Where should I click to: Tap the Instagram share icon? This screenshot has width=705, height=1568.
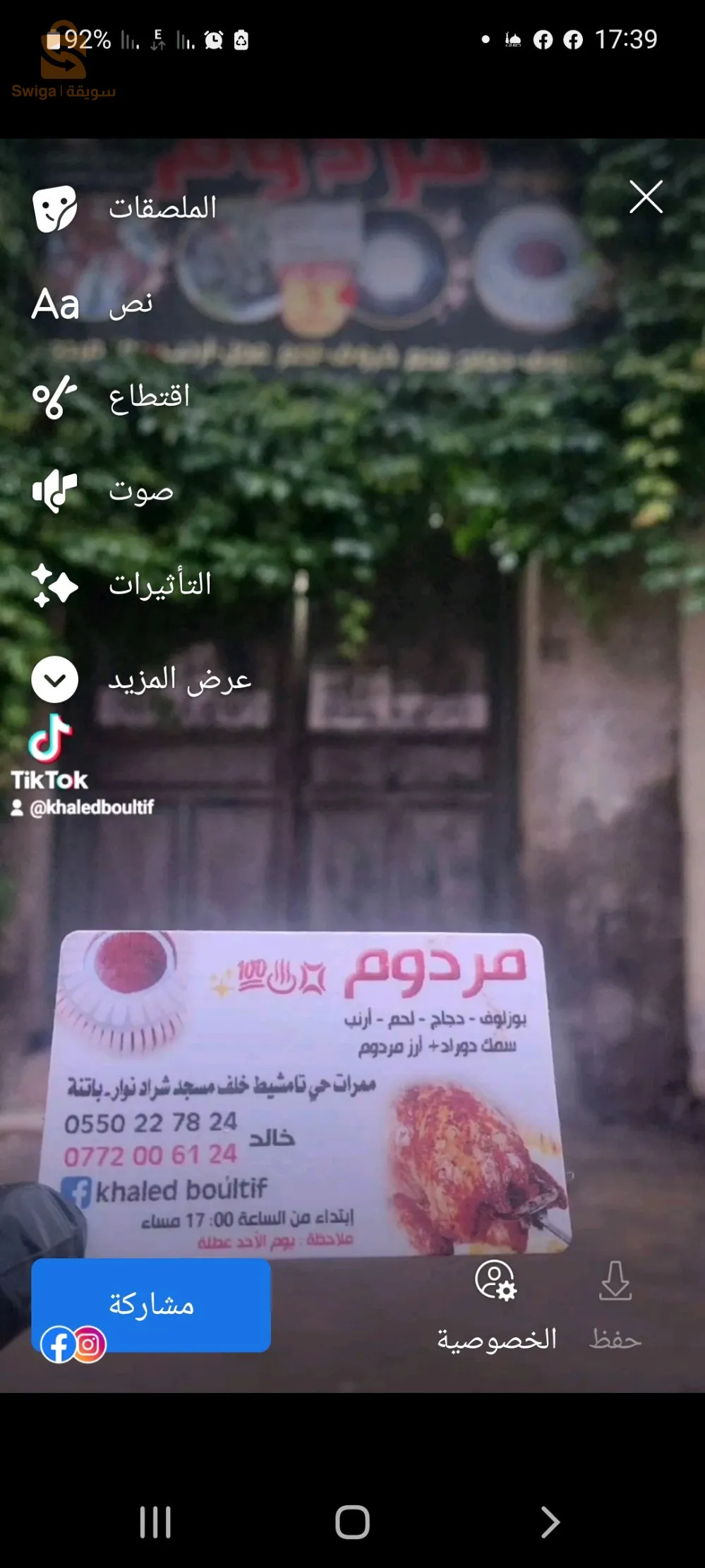pos(90,1345)
